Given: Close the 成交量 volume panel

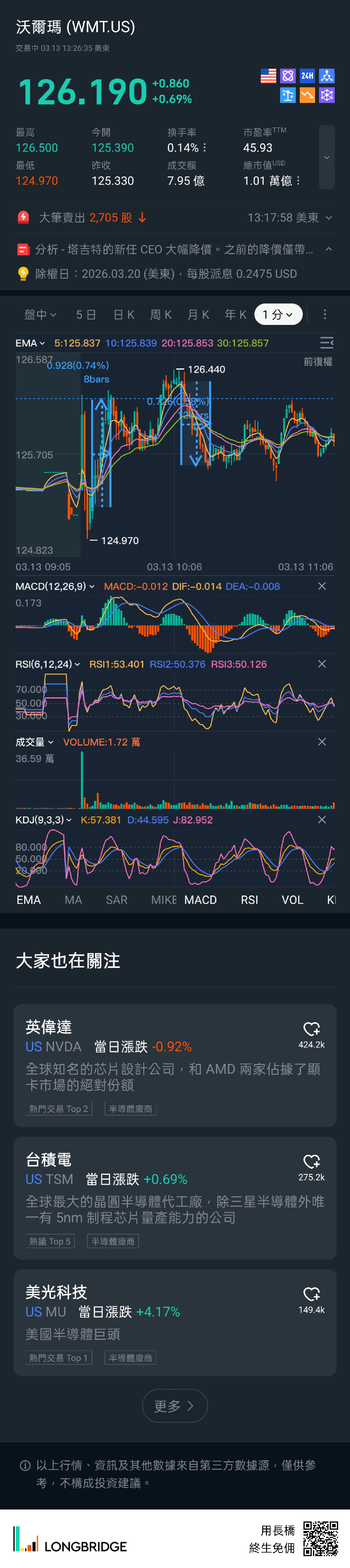Looking at the screenshot, I should (x=322, y=741).
